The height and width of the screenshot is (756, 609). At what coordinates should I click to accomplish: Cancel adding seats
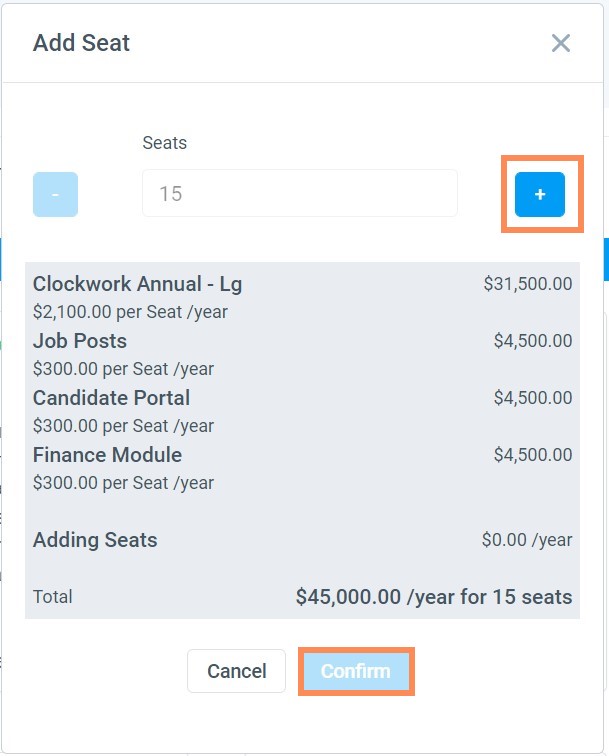coord(236,671)
